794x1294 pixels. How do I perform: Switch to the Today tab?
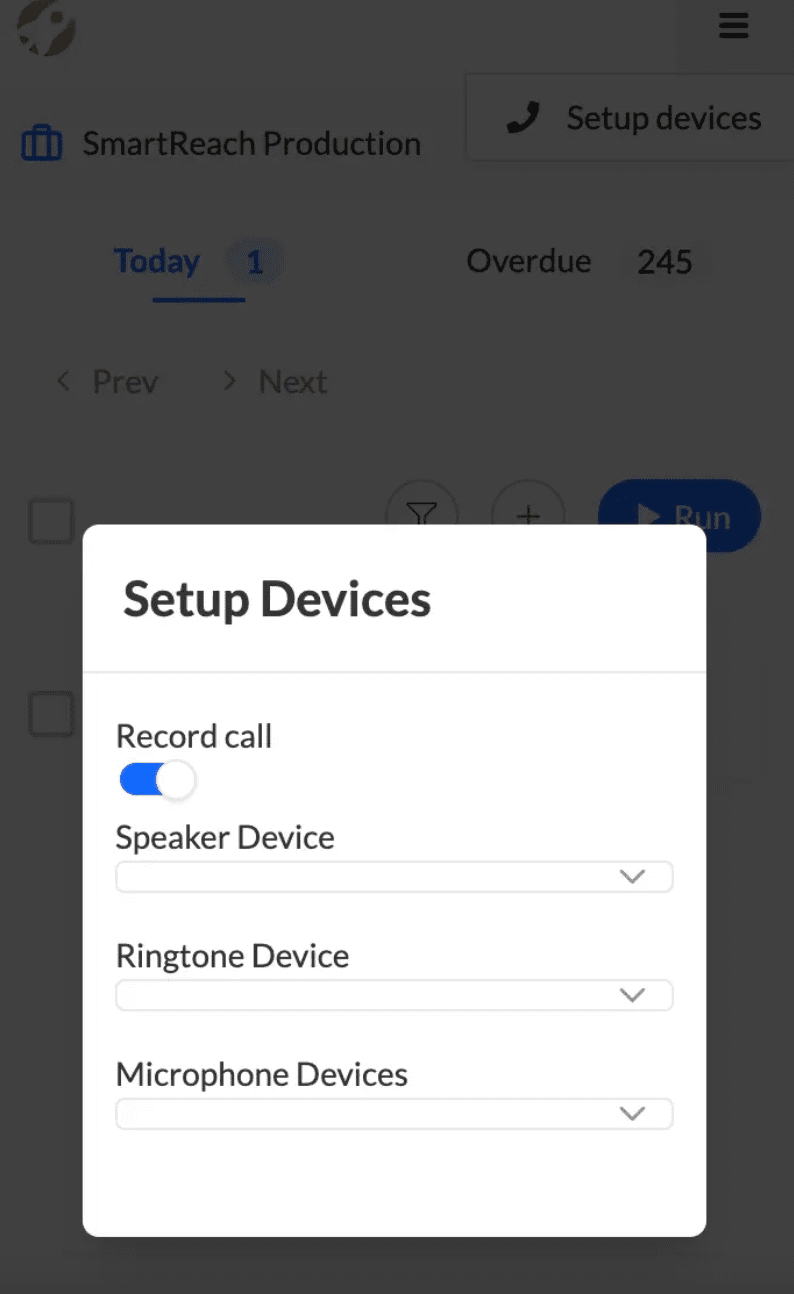tap(157, 262)
